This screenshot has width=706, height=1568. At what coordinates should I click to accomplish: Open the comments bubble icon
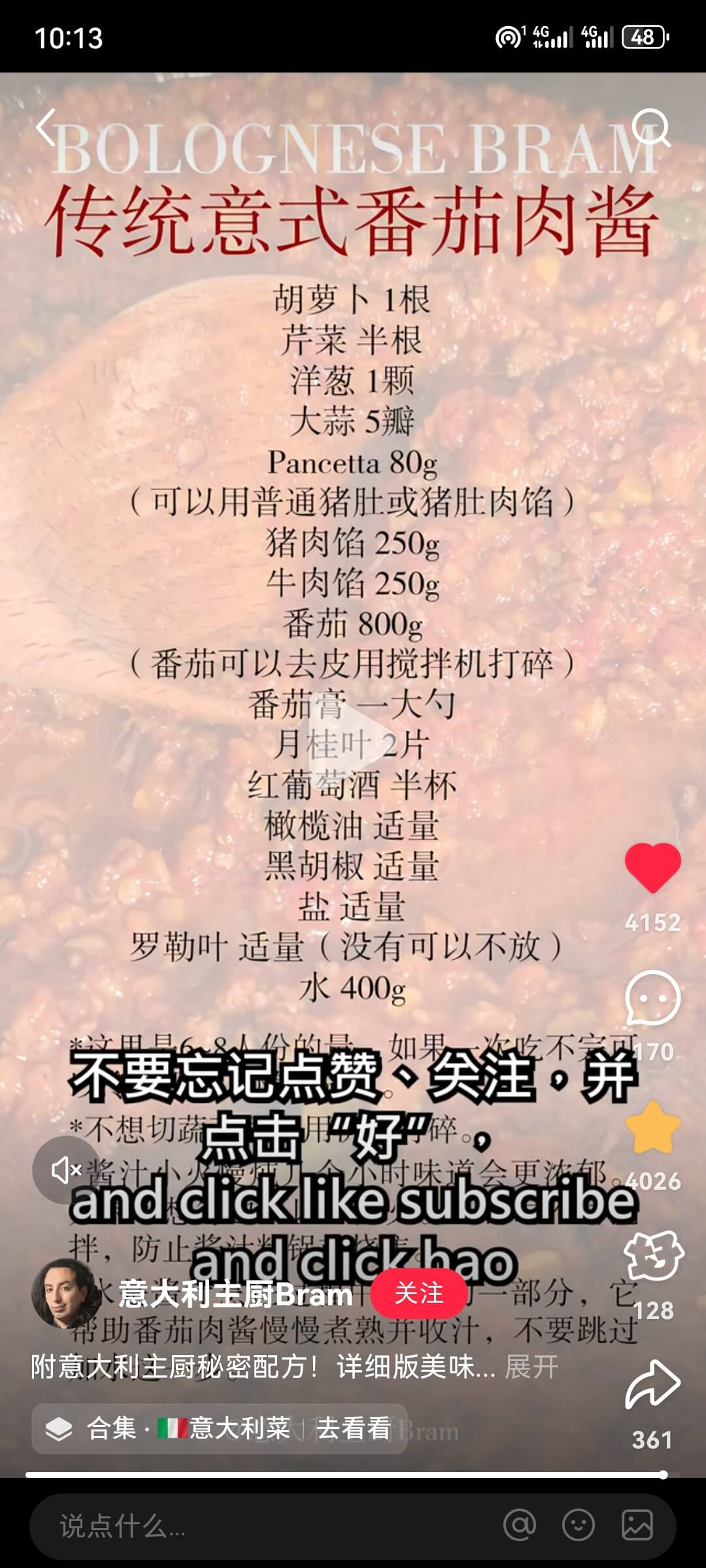tap(652, 998)
